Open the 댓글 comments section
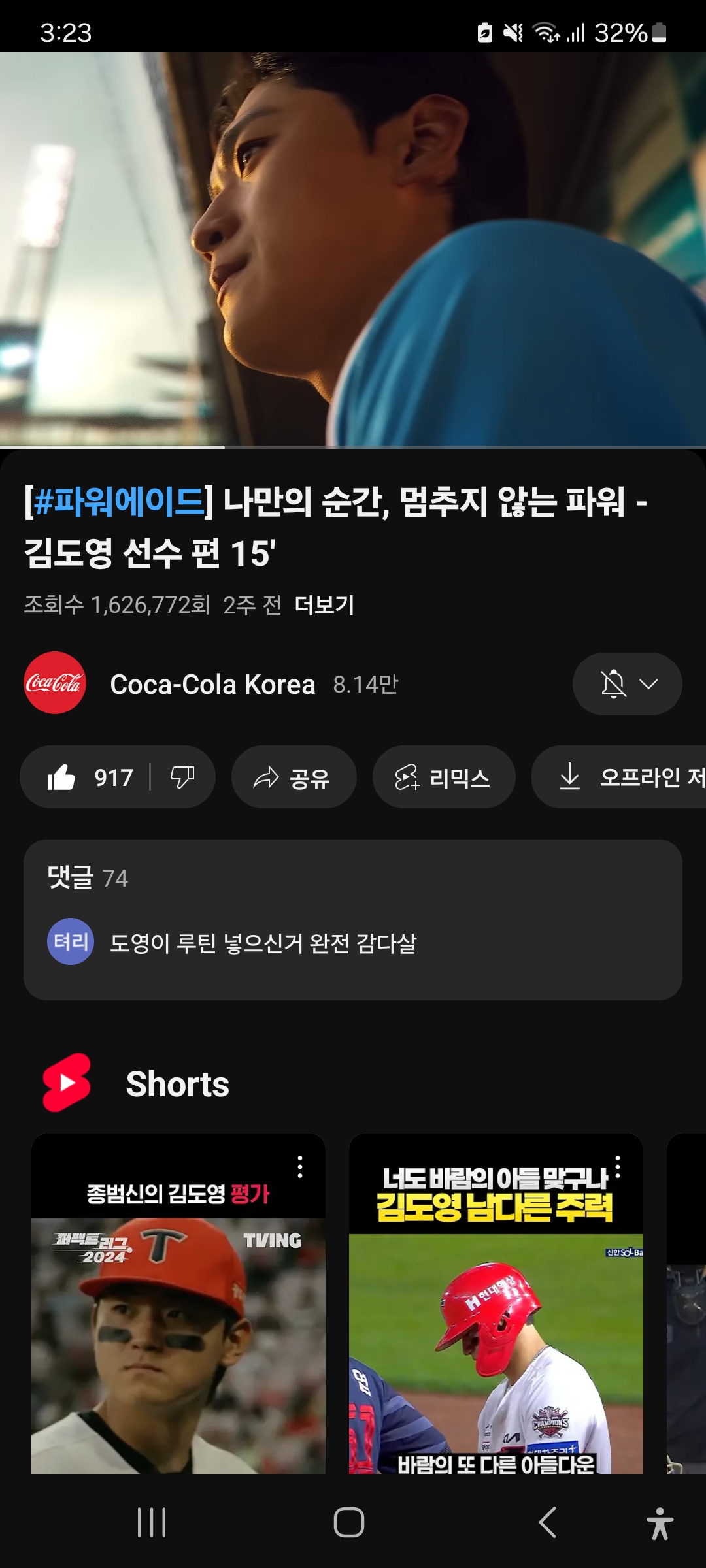The height and width of the screenshot is (1568, 706). pos(353,919)
